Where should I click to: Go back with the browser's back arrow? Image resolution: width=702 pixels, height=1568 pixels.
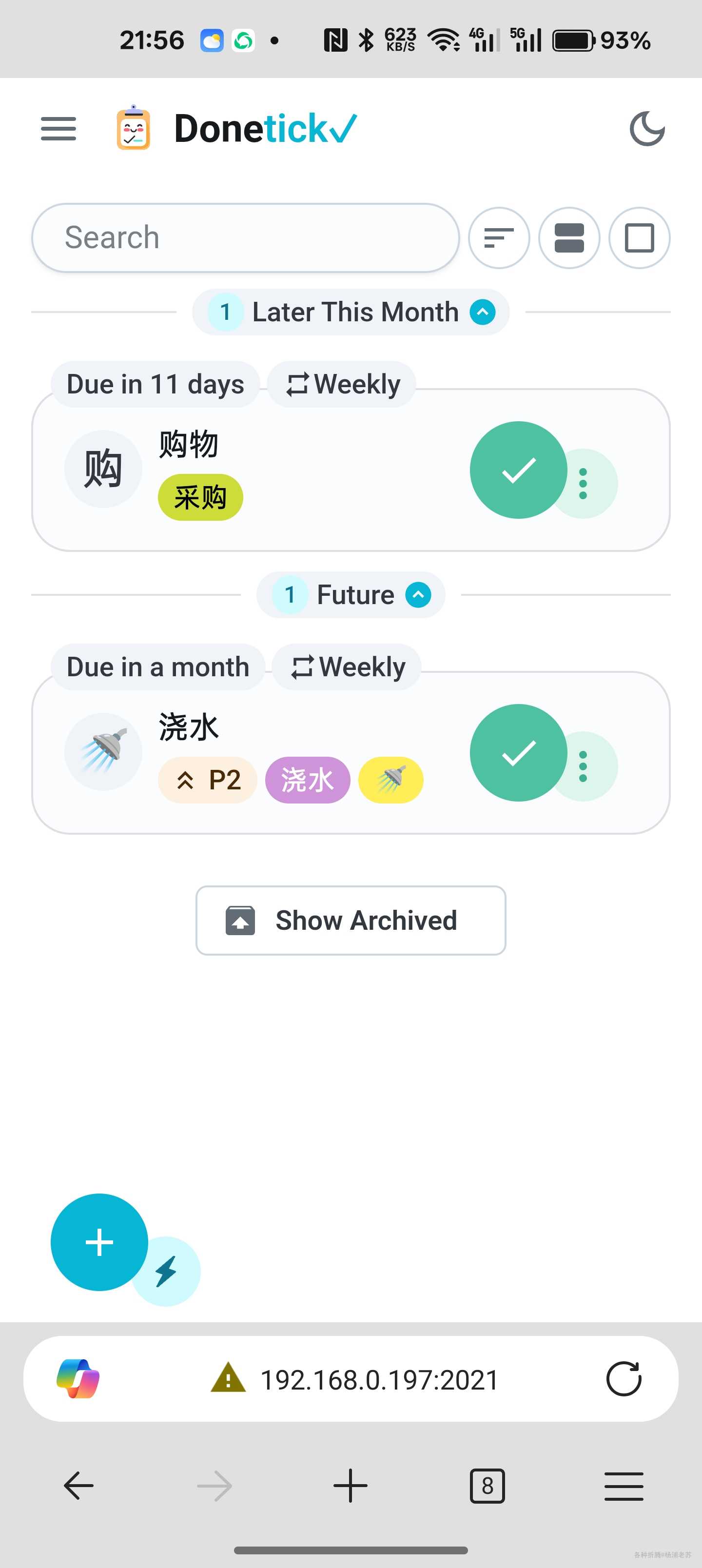[x=79, y=1486]
